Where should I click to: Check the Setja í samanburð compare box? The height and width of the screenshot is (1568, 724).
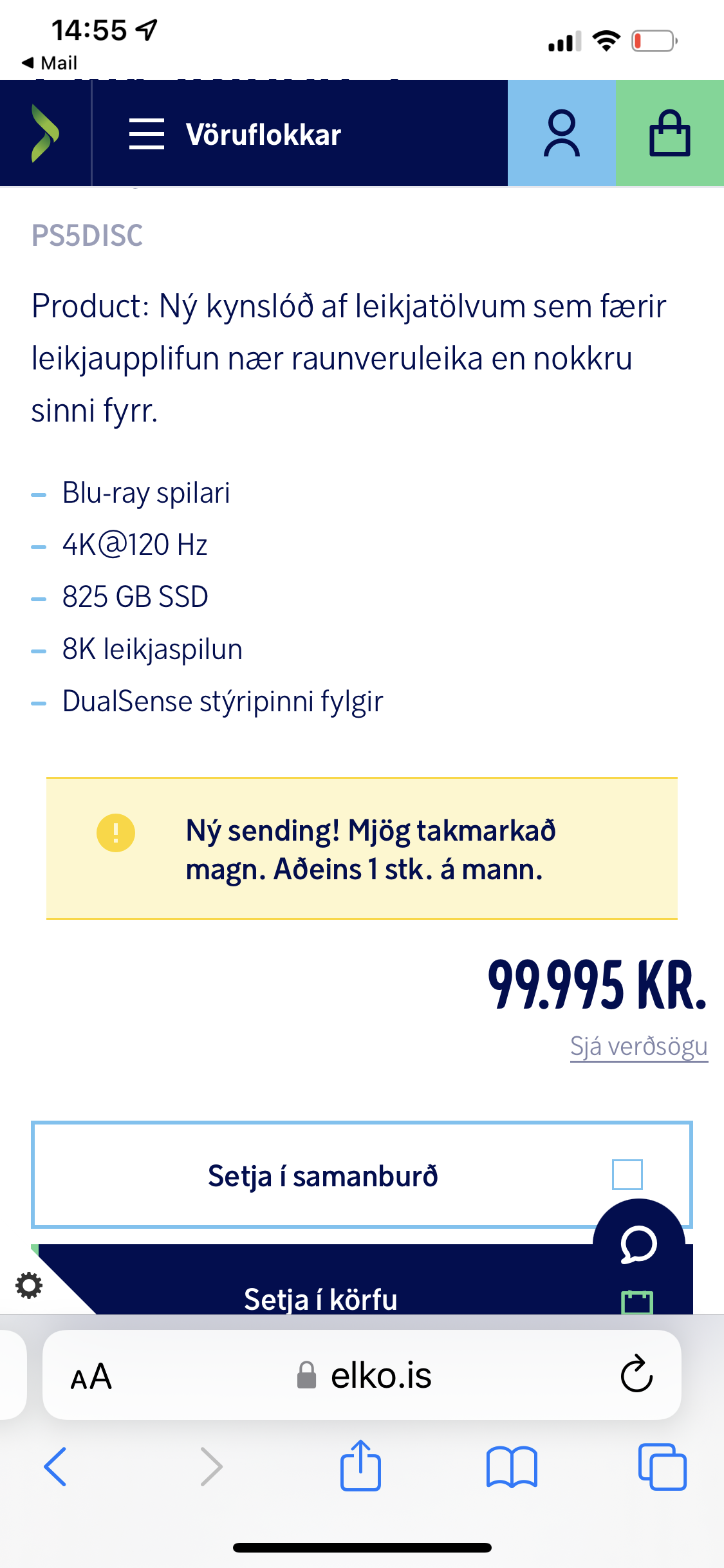tap(627, 1175)
